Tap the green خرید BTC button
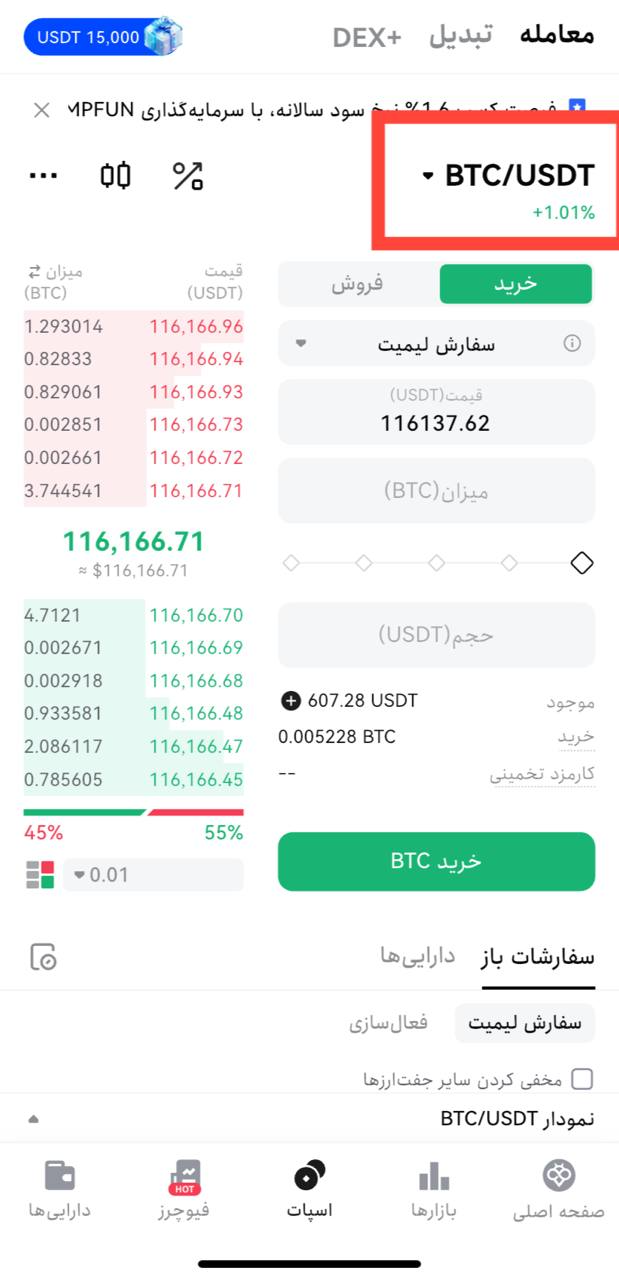The width and height of the screenshot is (619, 1280). click(x=436, y=861)
